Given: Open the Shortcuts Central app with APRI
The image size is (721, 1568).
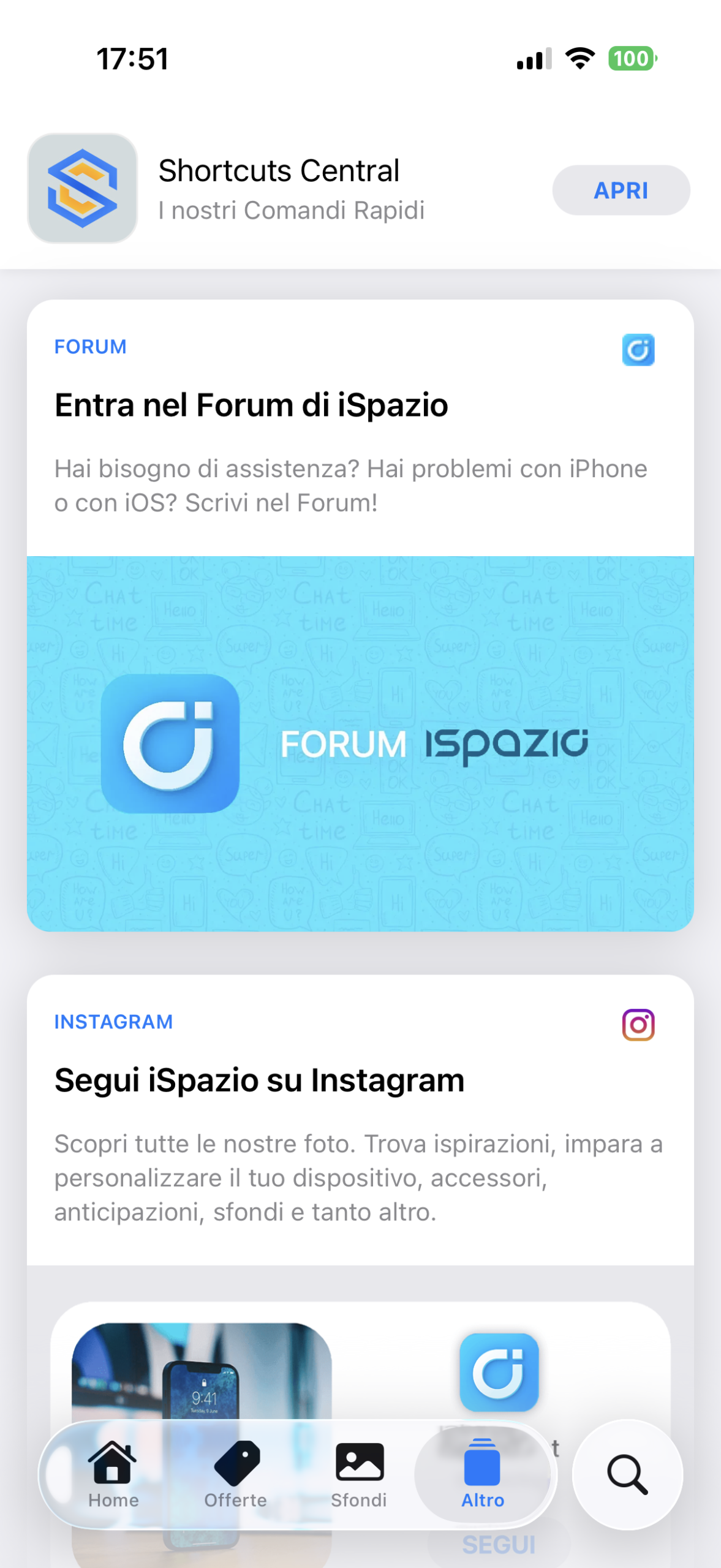Looking at the screenshot, I should [621, 190].
